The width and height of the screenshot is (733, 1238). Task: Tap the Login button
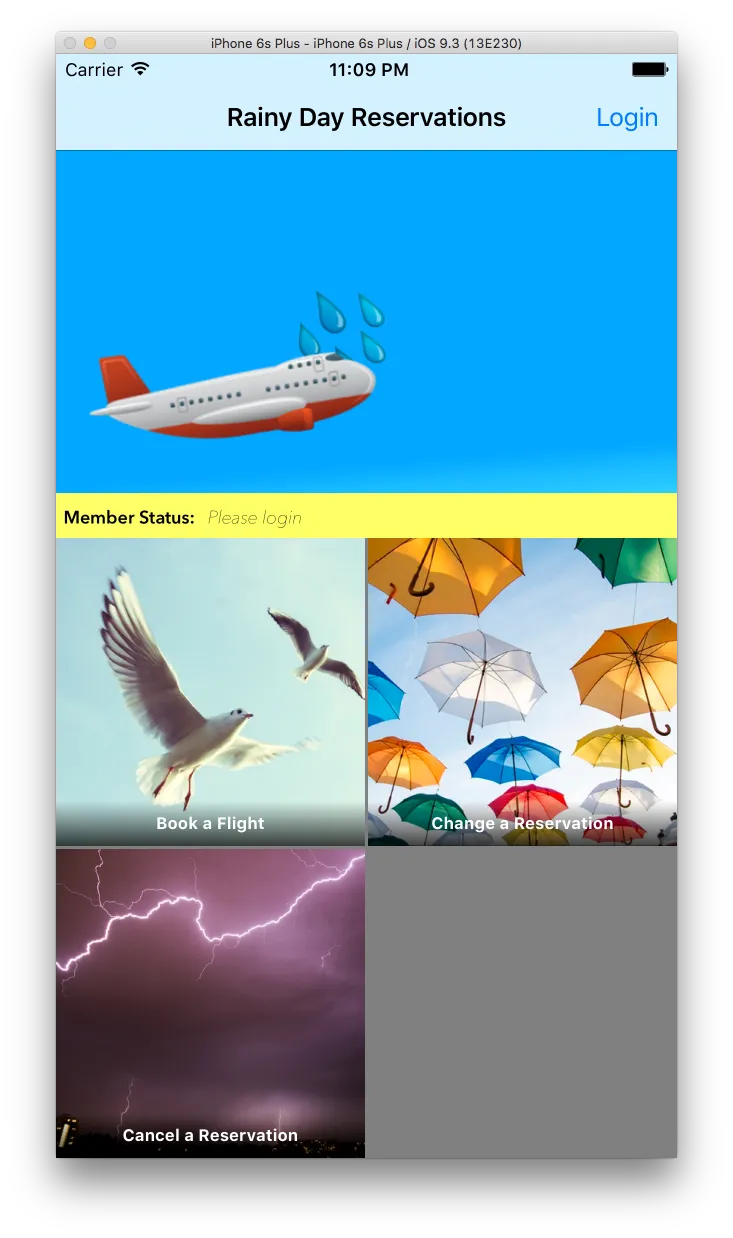coord(626,118)
